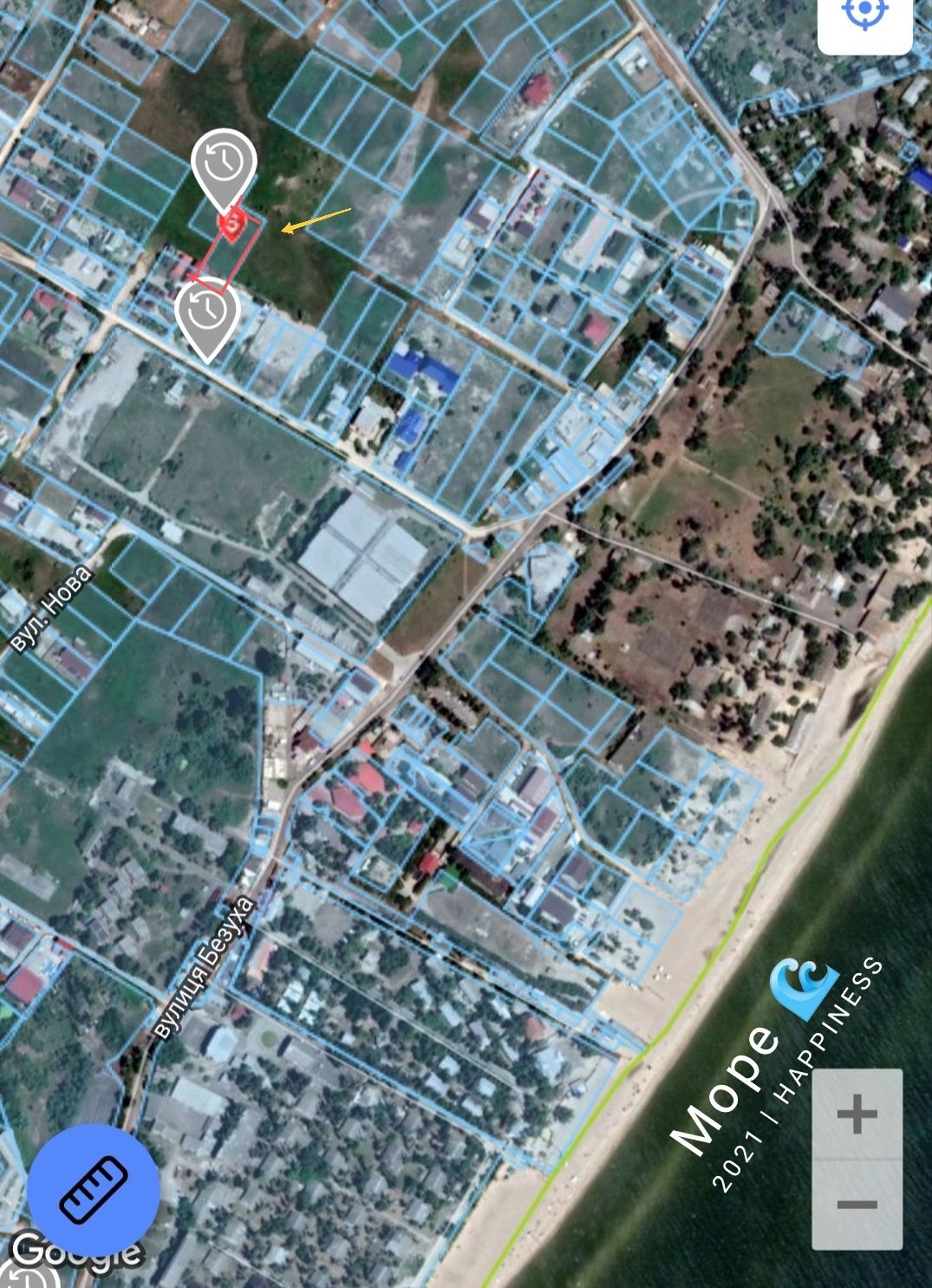Tap the lower grey history marker
The width and height of the screenshot is (932, 1288).
(x=207, y=313)
